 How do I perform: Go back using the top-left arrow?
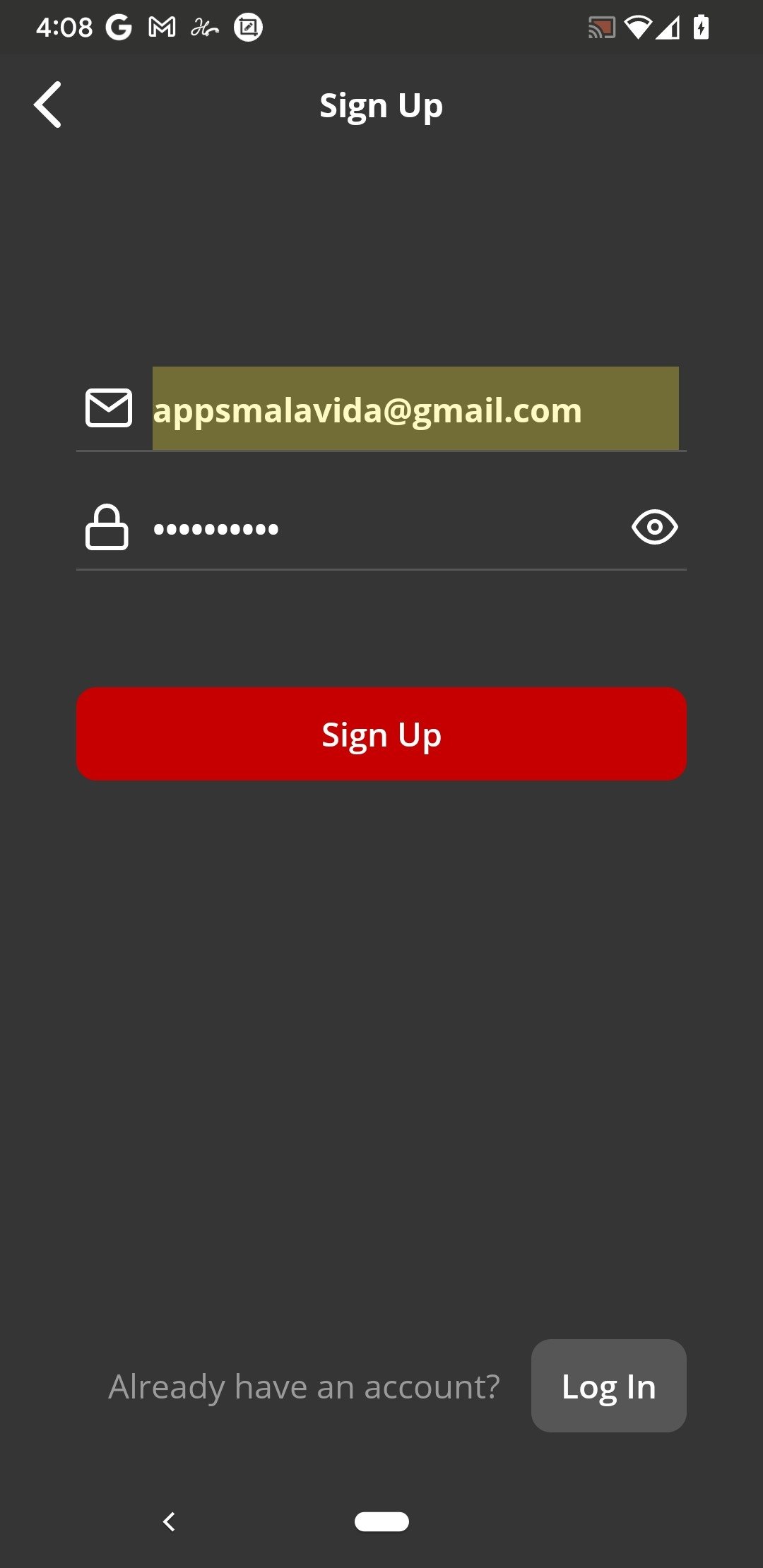click(x=48, y=105)
